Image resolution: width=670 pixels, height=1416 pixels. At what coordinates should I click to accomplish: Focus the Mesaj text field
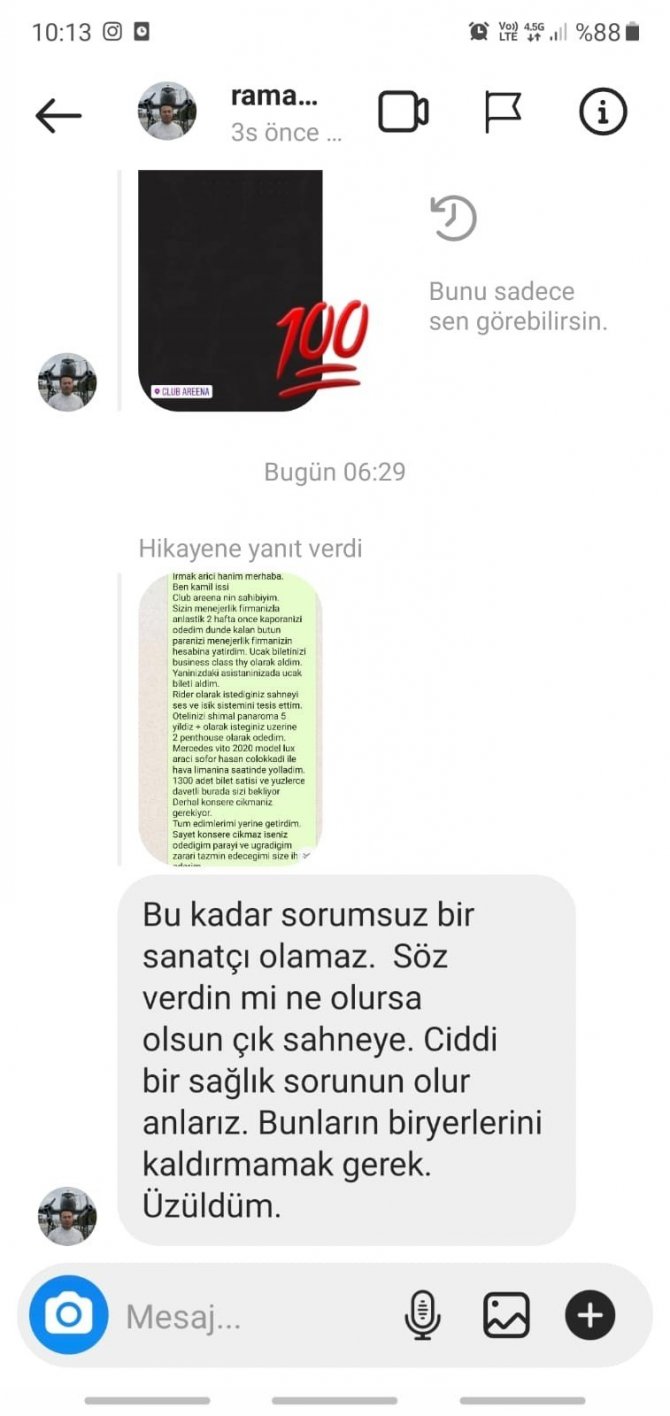pyautogui.click(x=250, y=1316)
